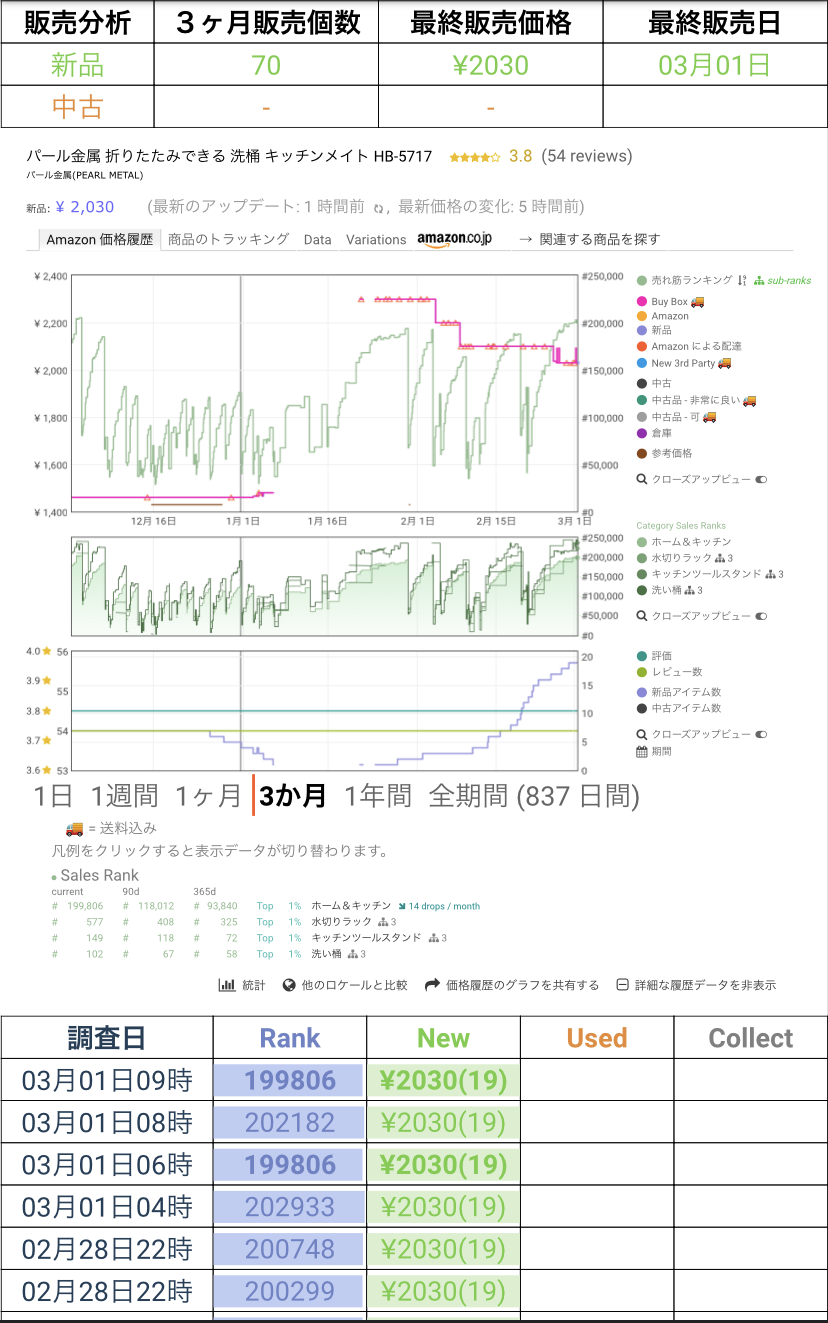This screenshot has width=828, height=1323.
Task: Toggle the Buy Box legend item
Action: (x=669, y=301)
